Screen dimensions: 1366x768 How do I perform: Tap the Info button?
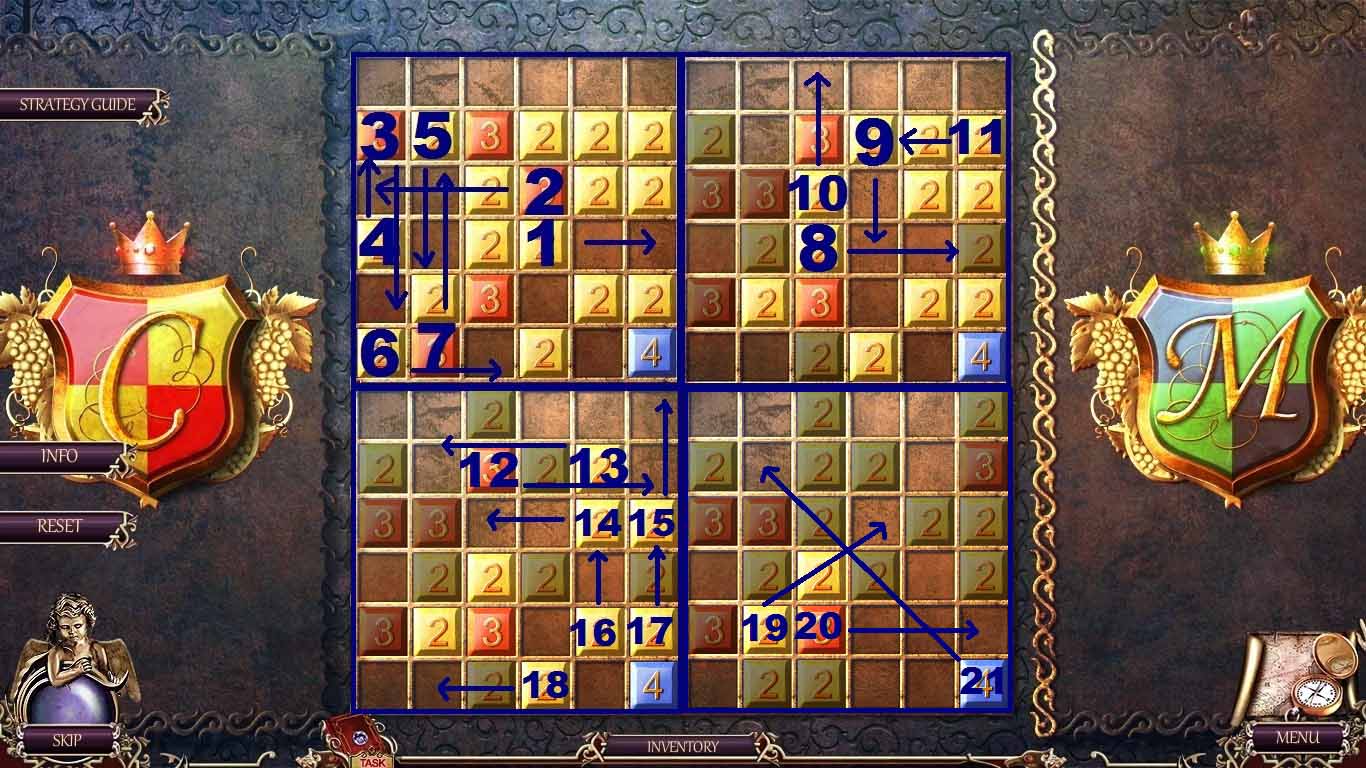point(59,456)
